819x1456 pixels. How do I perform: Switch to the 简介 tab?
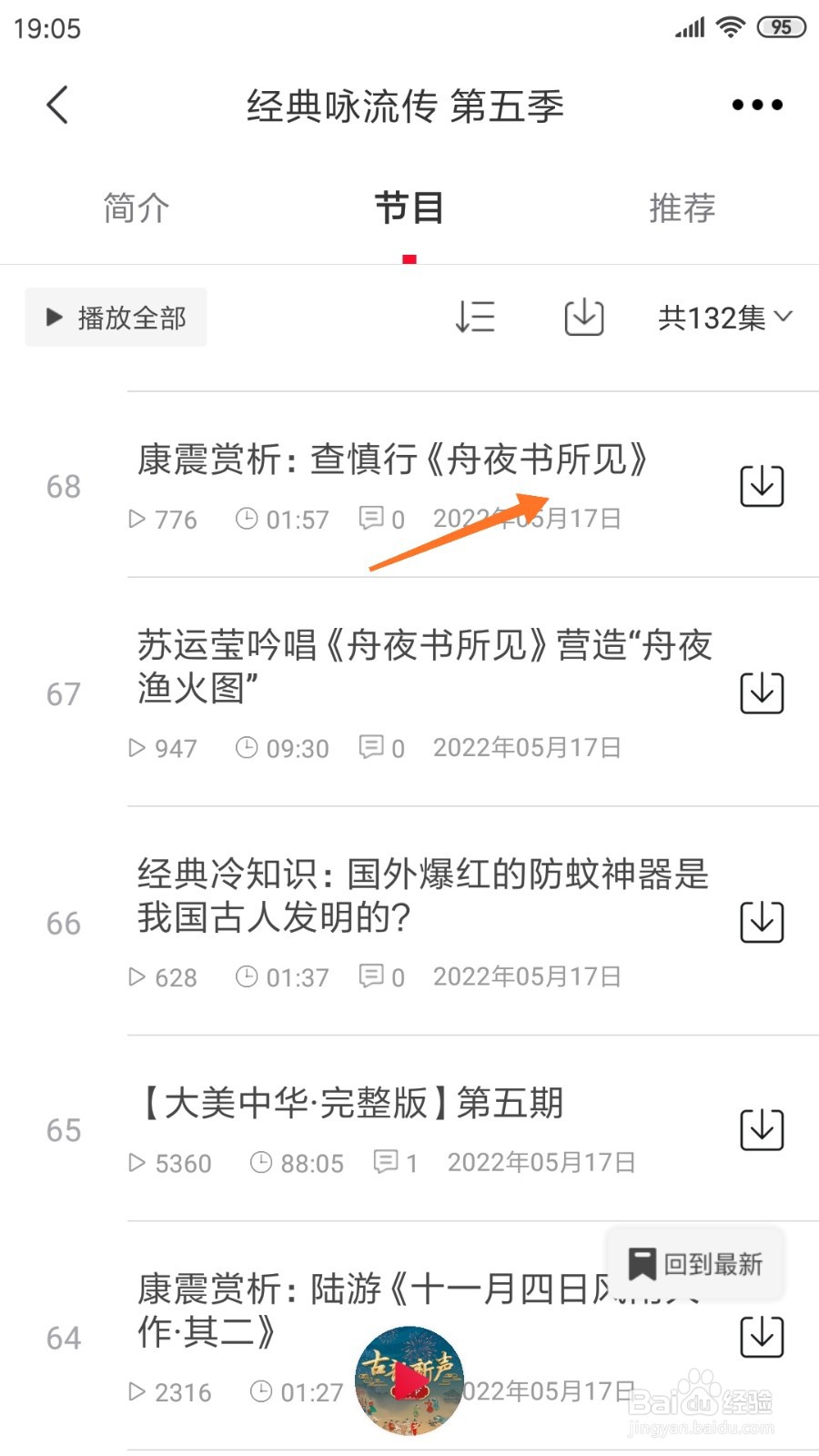(135, 208)
